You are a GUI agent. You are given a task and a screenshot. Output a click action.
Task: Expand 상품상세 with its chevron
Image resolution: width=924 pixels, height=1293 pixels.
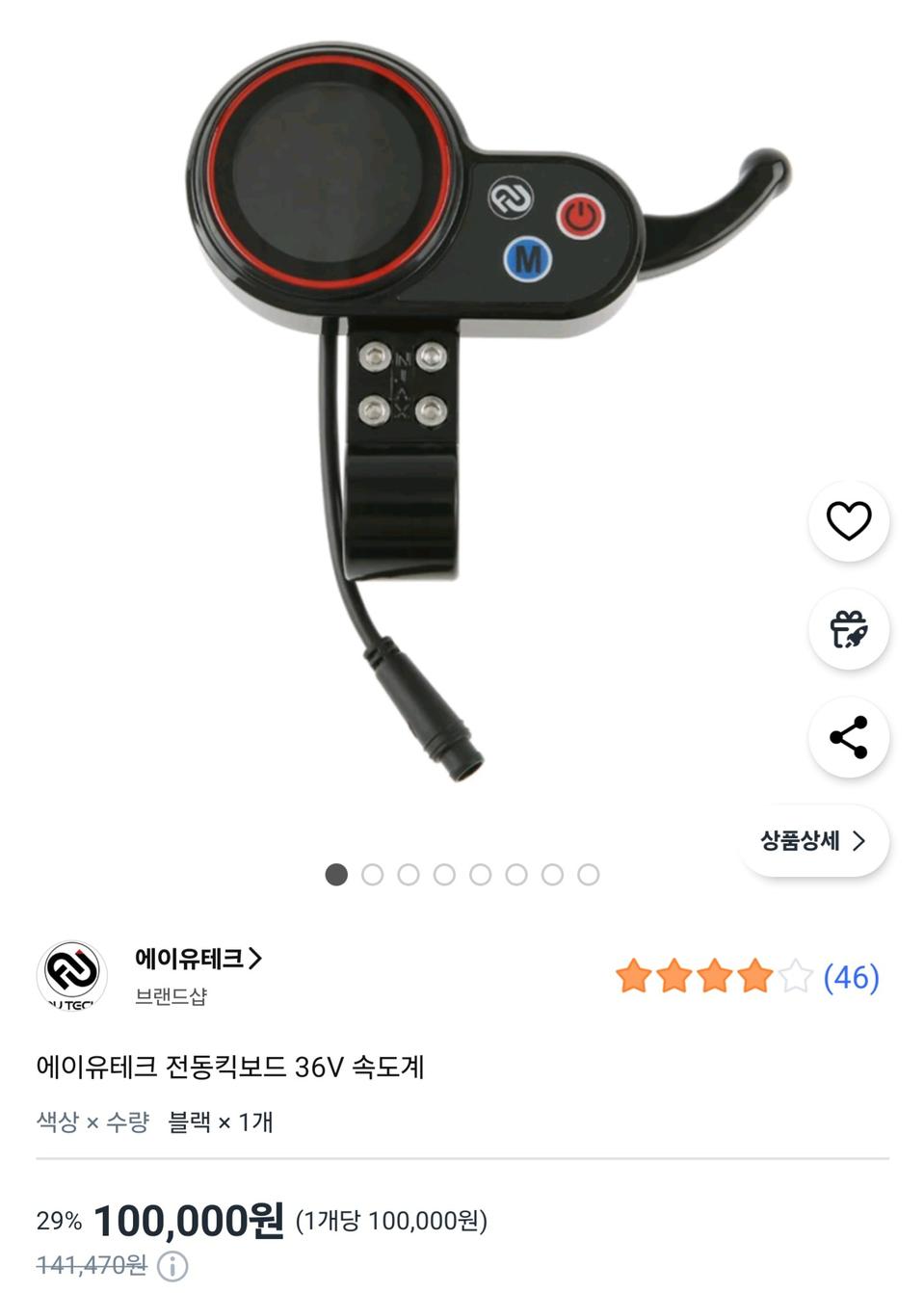pos(812,840)
